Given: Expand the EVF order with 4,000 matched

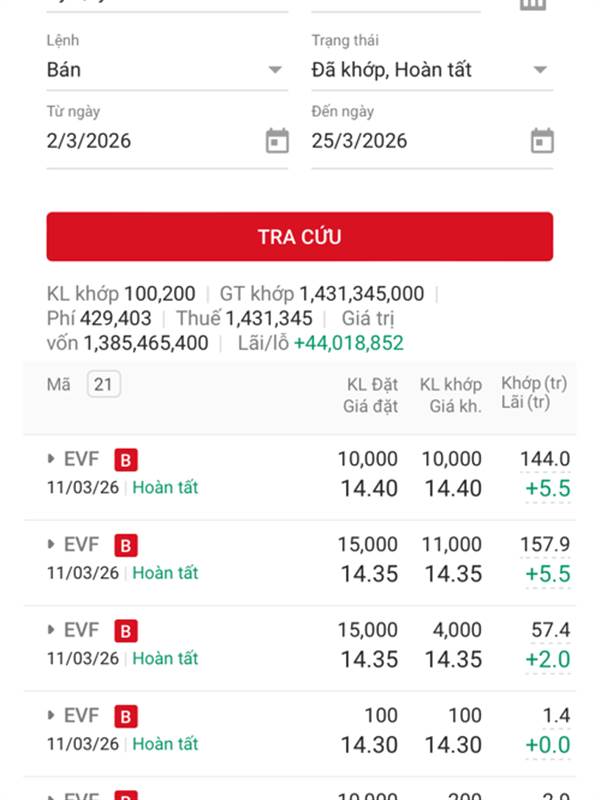Looking at the screenshot, I should click(53, 630).
